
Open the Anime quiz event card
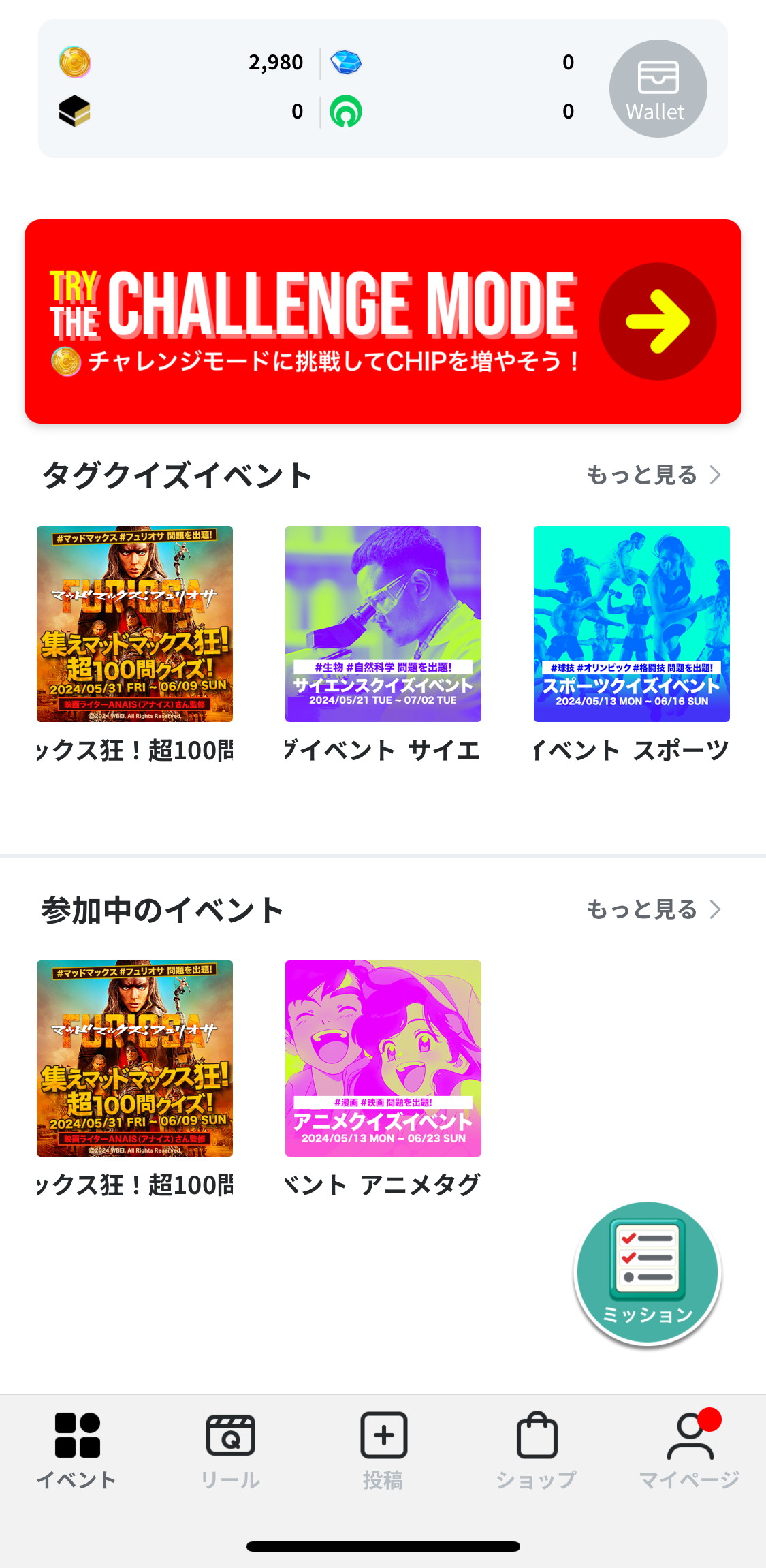383,1059
